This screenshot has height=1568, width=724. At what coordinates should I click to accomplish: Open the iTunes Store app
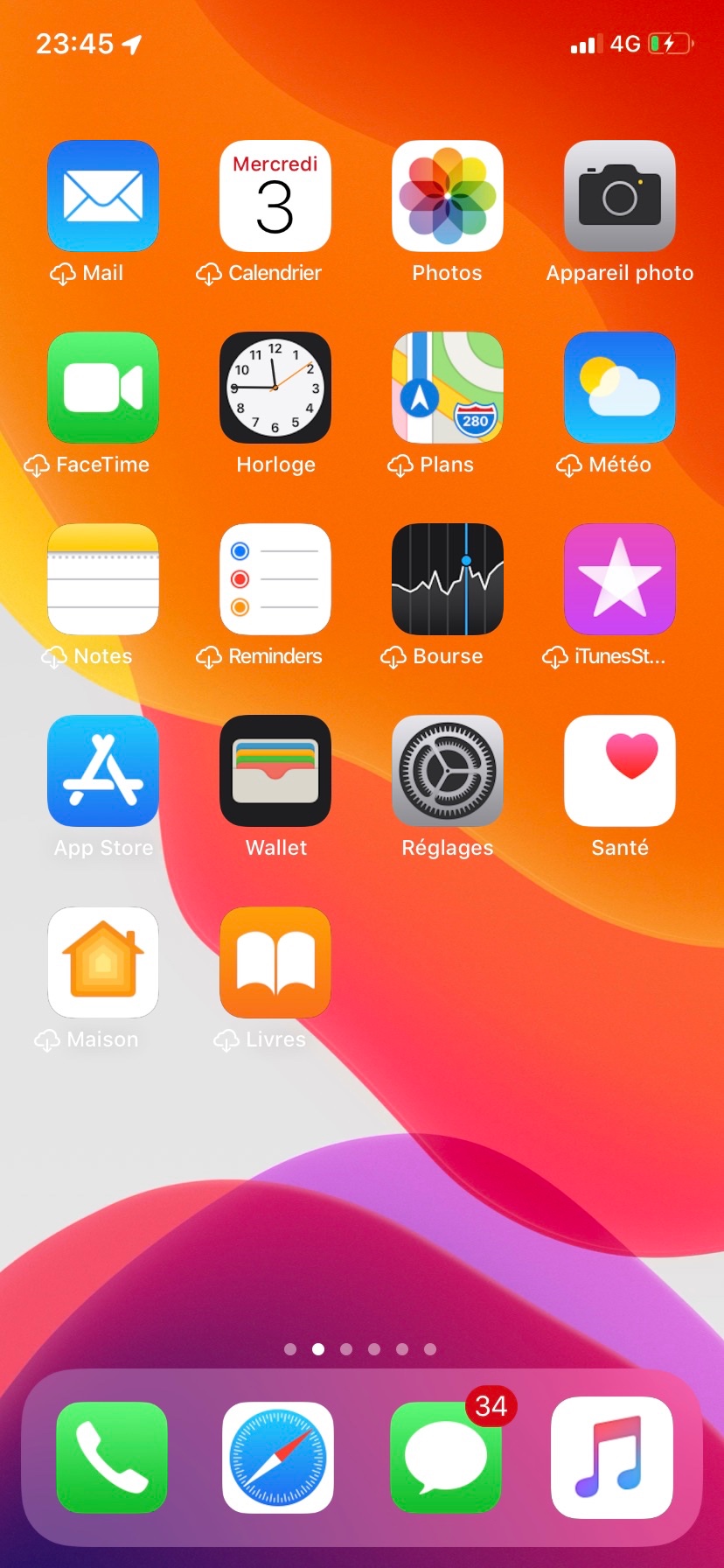620,579
